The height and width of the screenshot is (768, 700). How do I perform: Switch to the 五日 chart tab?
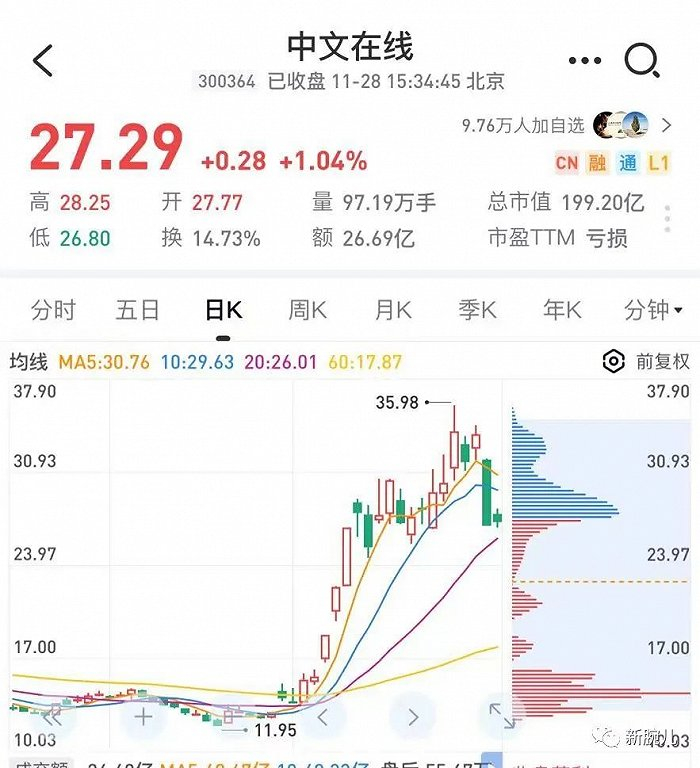pyautogui.click(x=138, y=310)
